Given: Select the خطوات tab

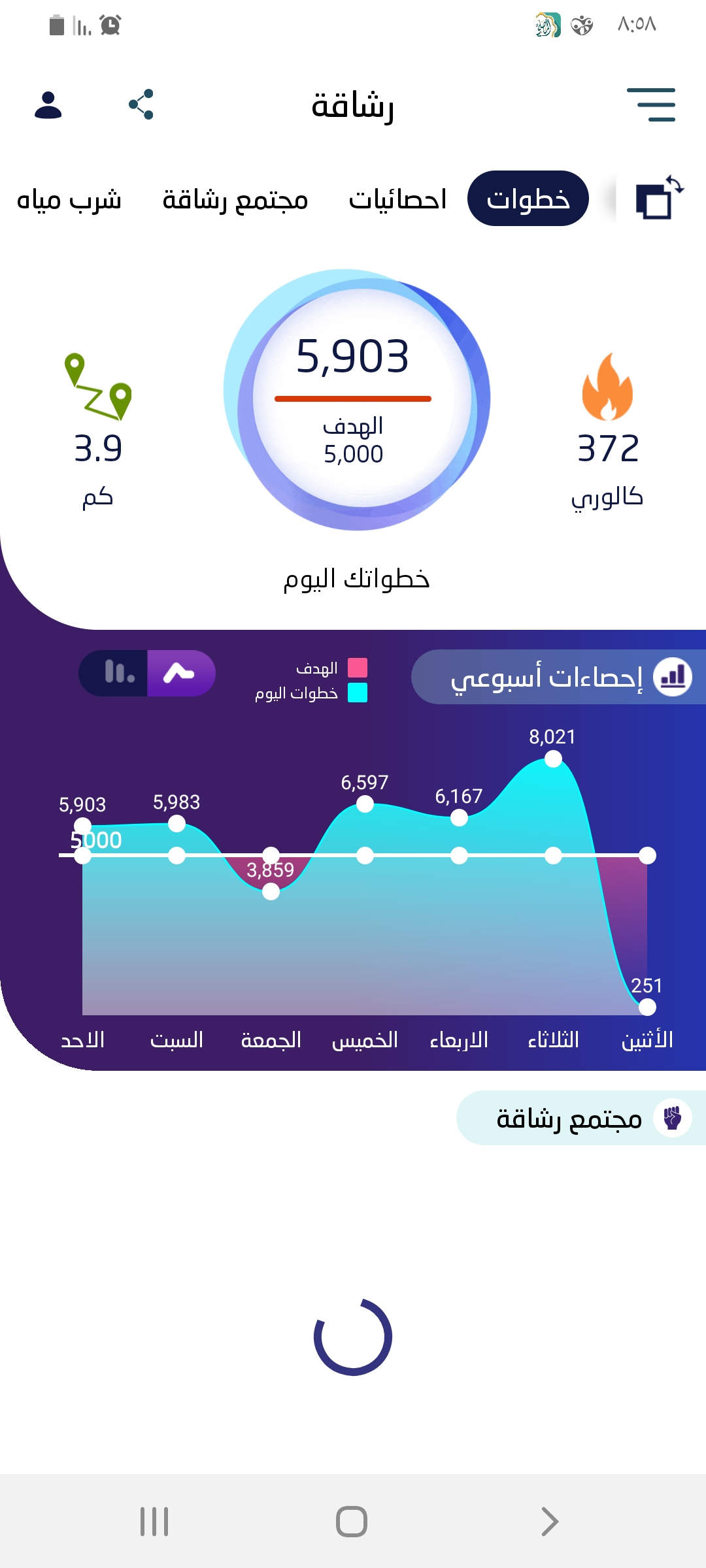Looking at the screenshot, I should coord(528,199).
